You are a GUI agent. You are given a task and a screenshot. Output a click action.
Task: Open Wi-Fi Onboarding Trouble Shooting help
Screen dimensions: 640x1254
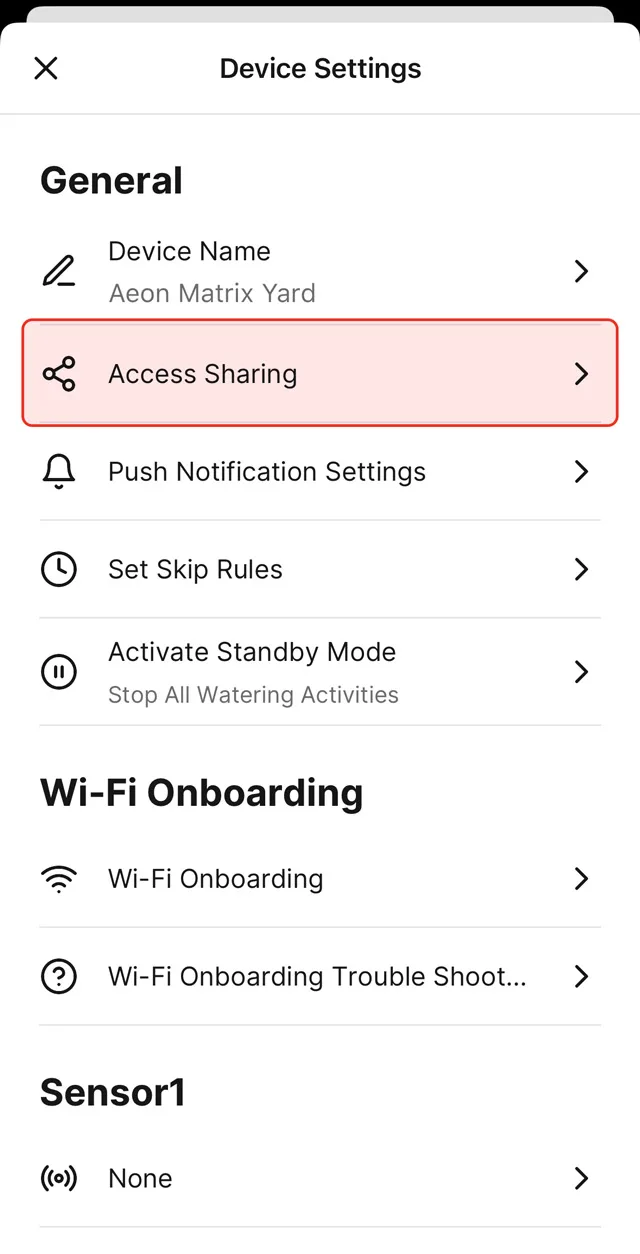[x=320, y=976]
